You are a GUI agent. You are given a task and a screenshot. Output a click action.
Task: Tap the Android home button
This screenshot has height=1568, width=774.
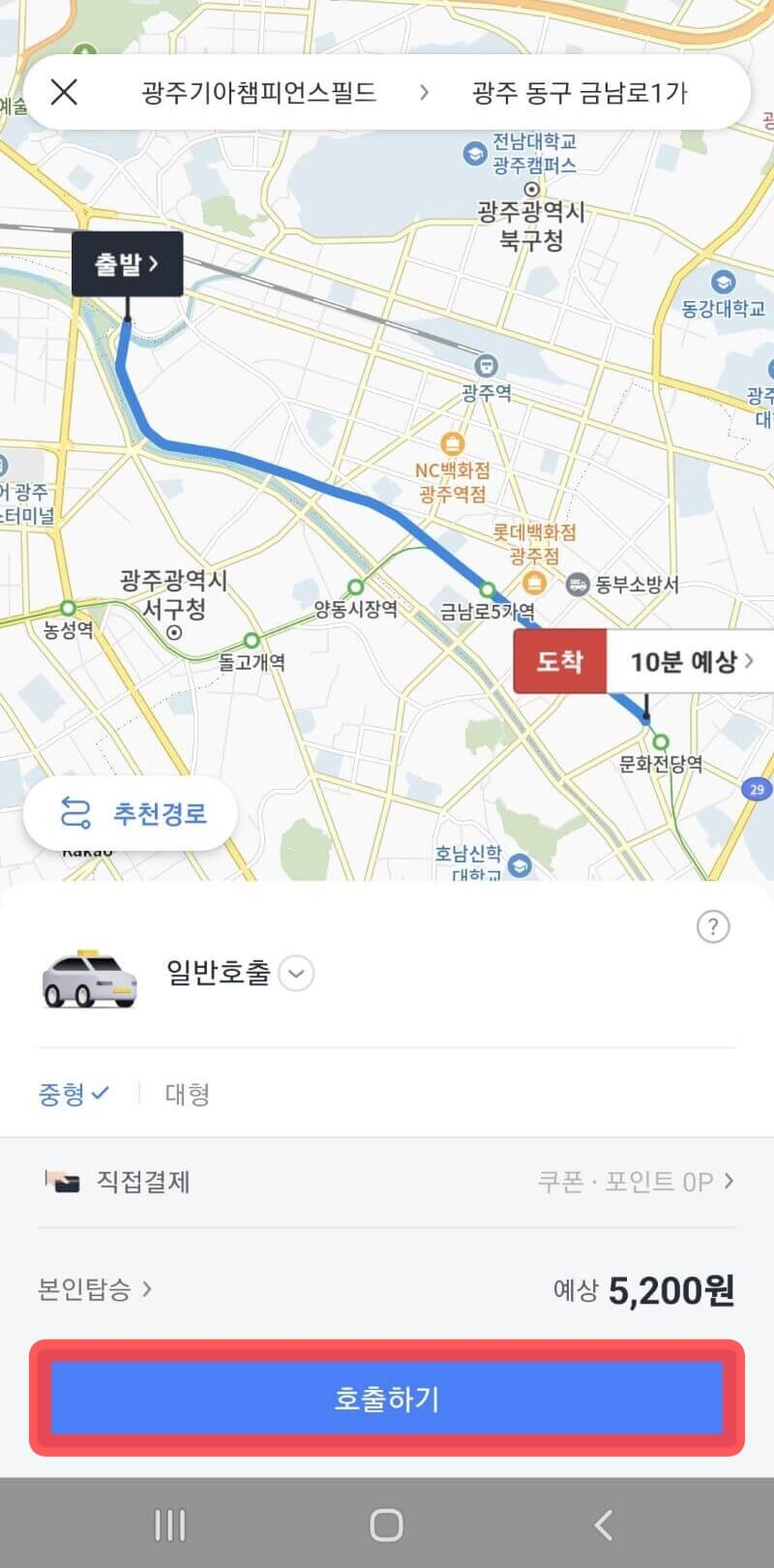coord(385,1523)
